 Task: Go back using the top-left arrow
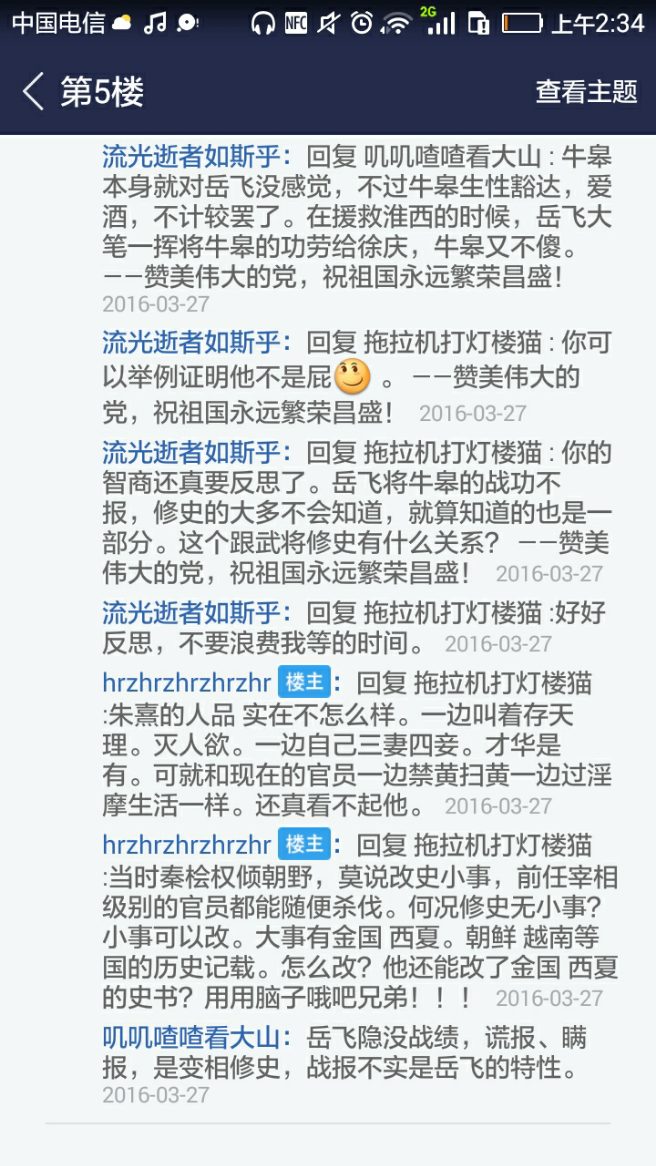point(33,91)
